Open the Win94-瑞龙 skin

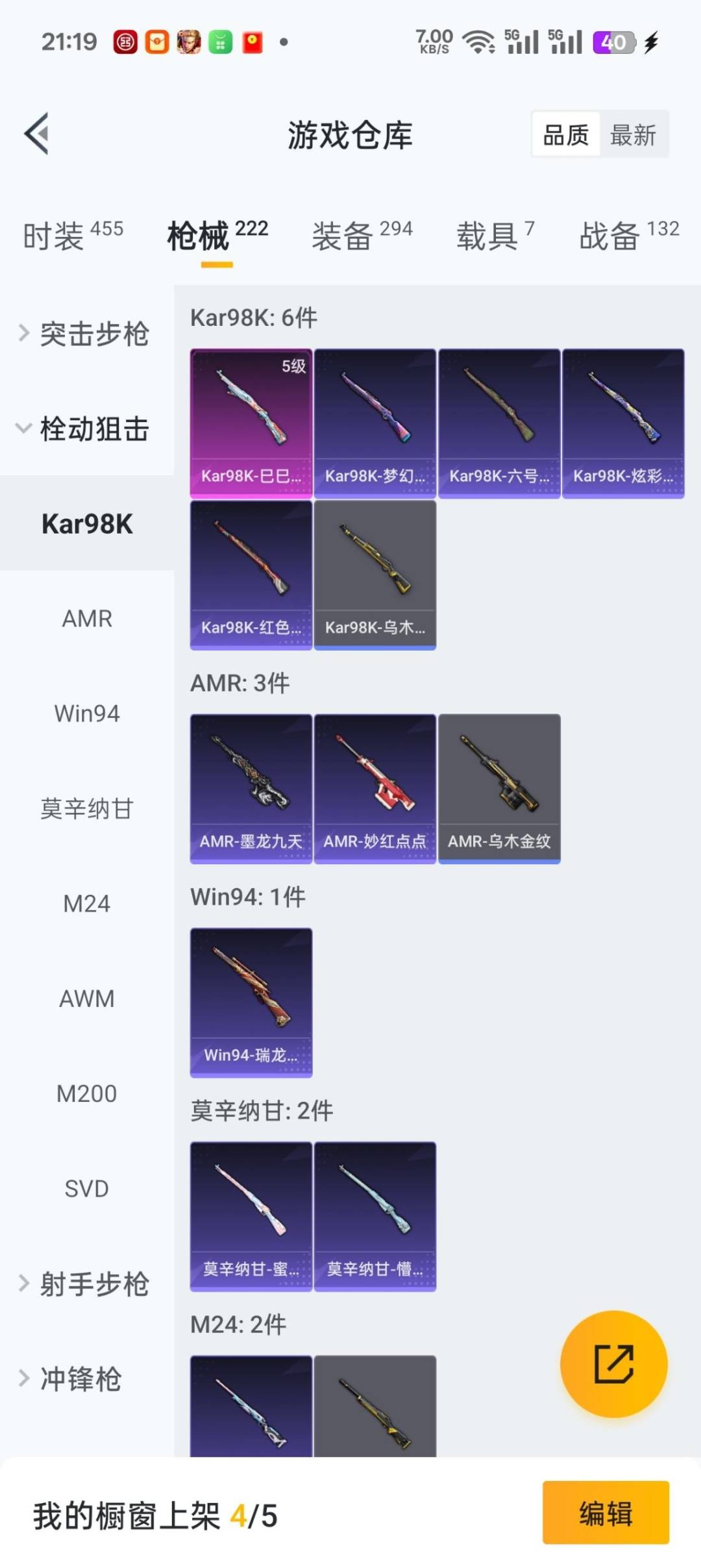251,1002
